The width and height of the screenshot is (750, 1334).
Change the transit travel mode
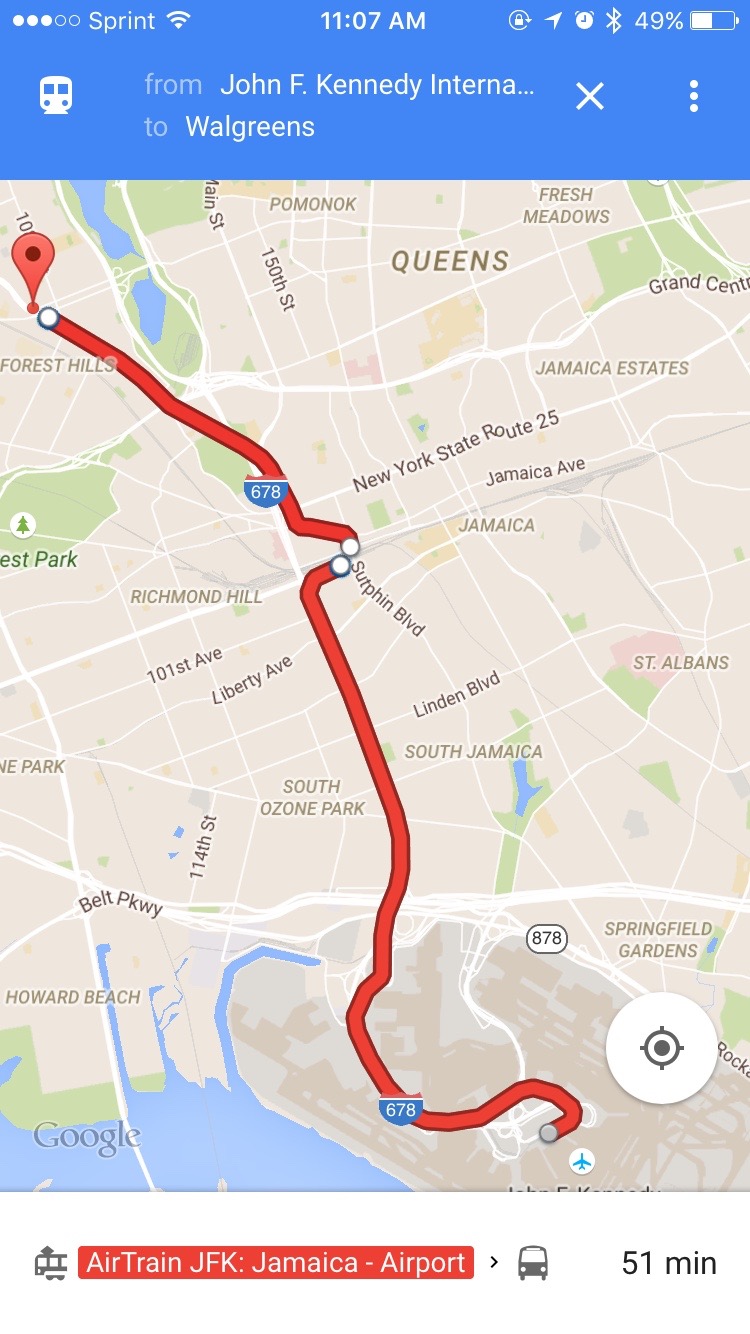pyautogui.click(x=55, y=96)
